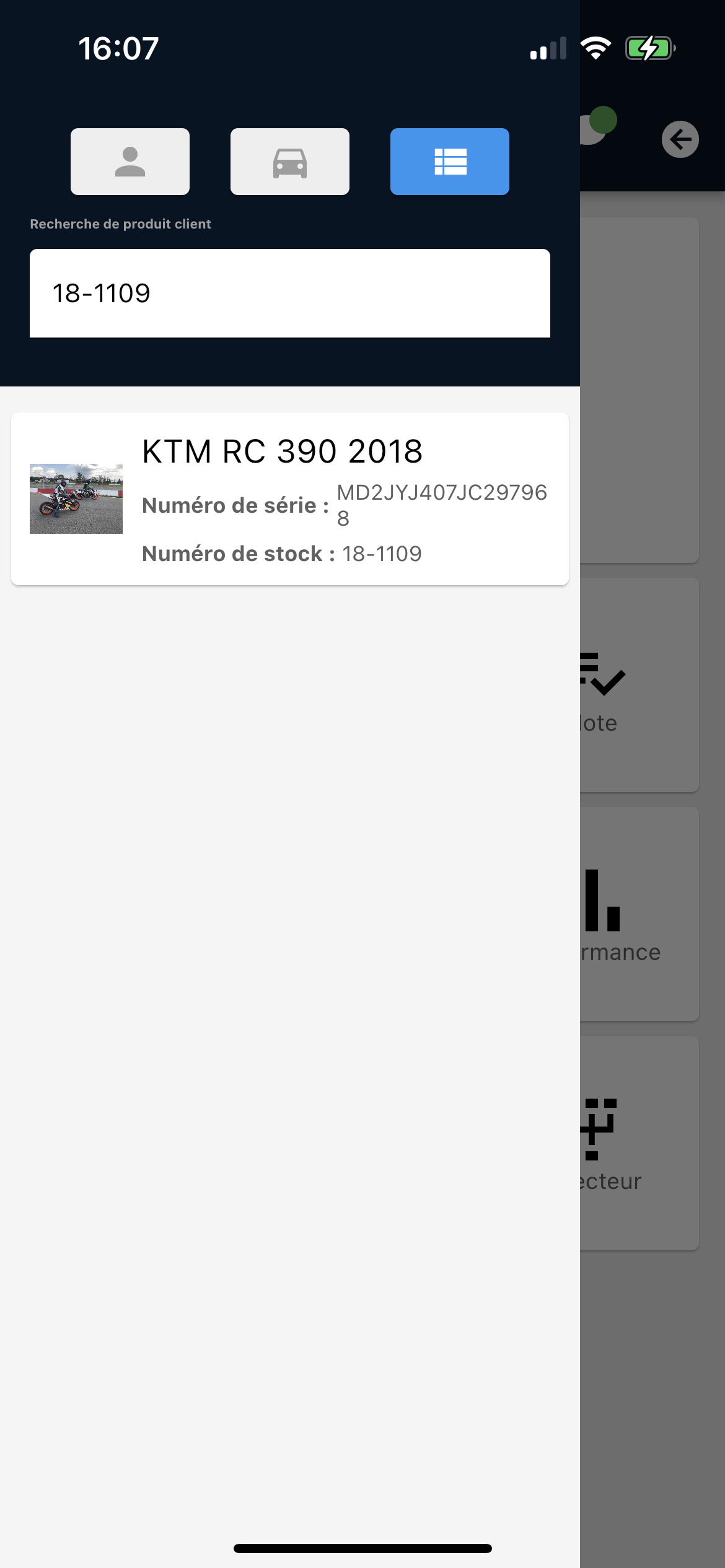725x1568 pixels.
Task: Switch to the vehicle search tab
Action: pos(289,162)
